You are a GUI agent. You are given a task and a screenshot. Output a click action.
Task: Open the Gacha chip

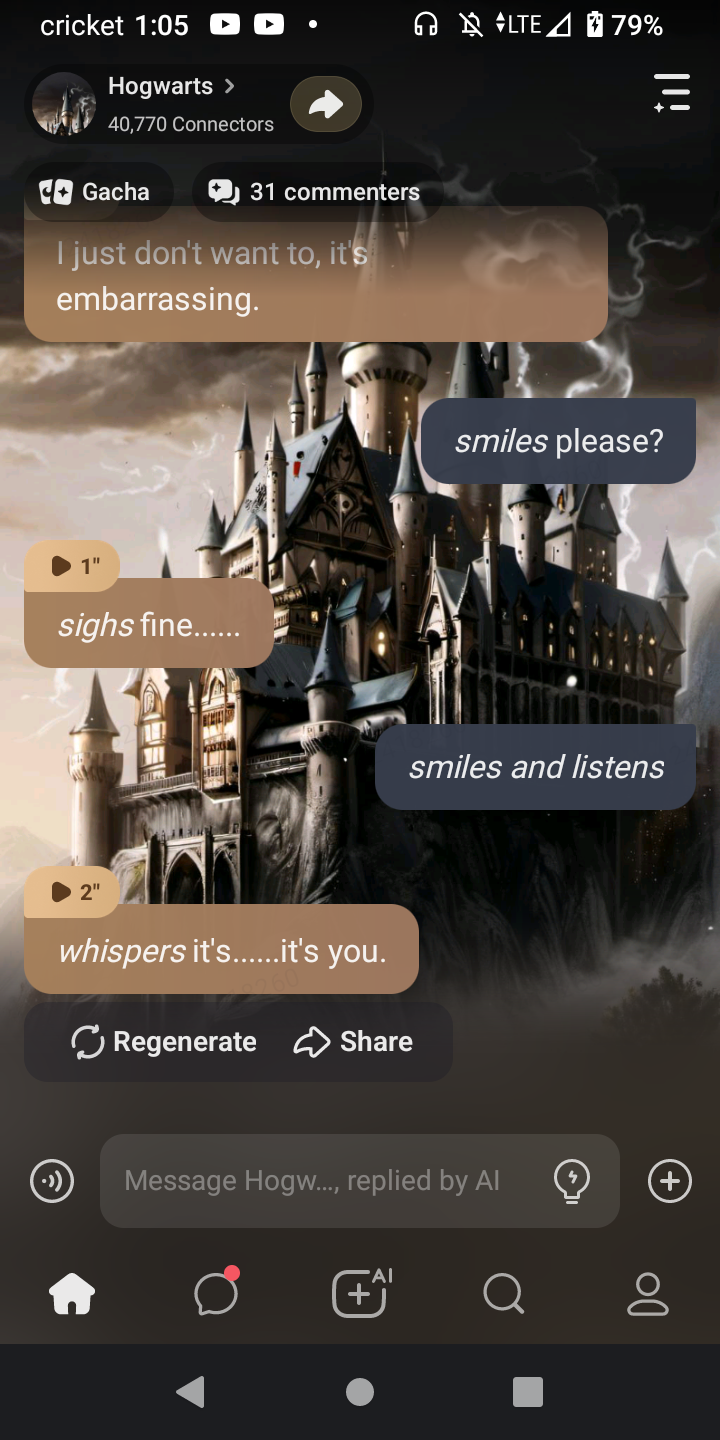95,192
